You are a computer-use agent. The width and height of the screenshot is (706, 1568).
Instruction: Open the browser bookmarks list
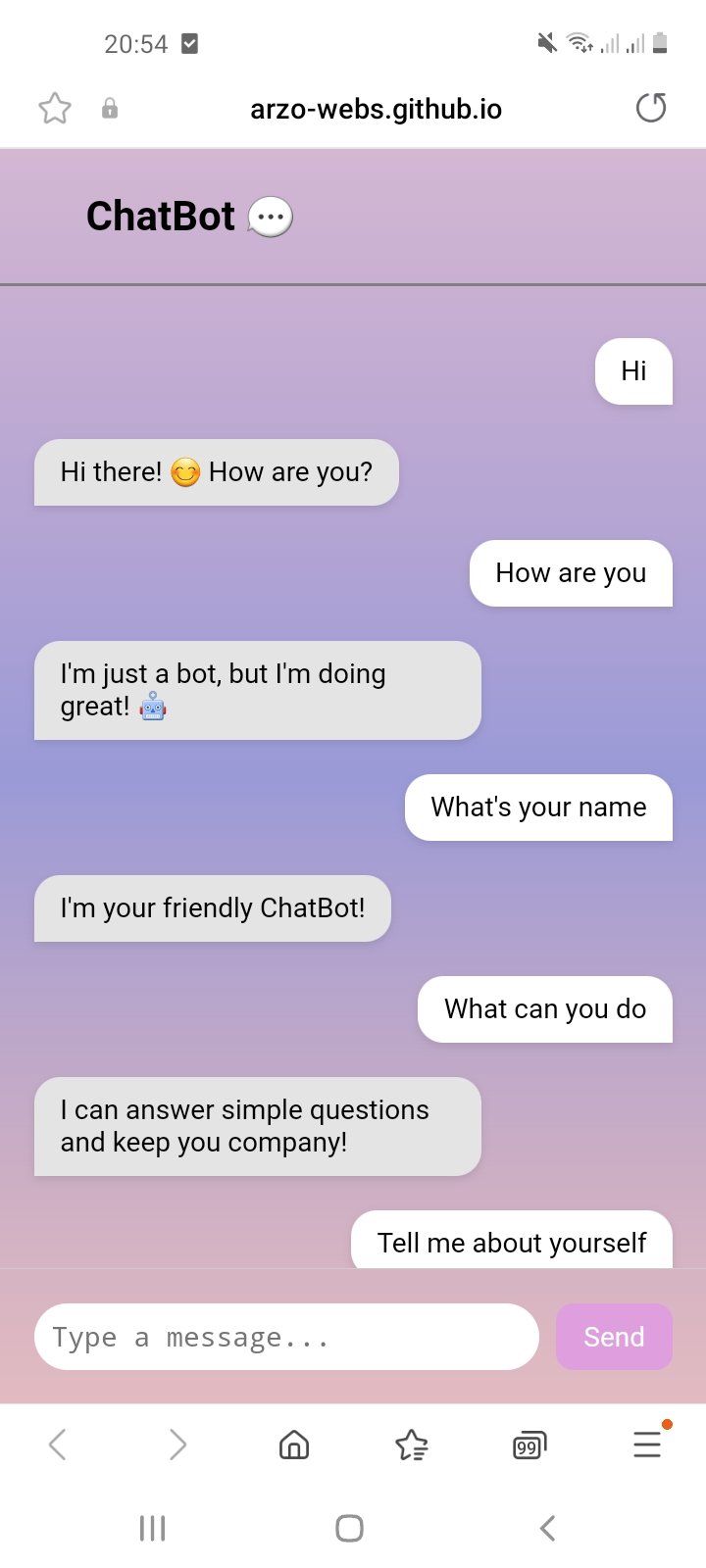coord(412,1445)
